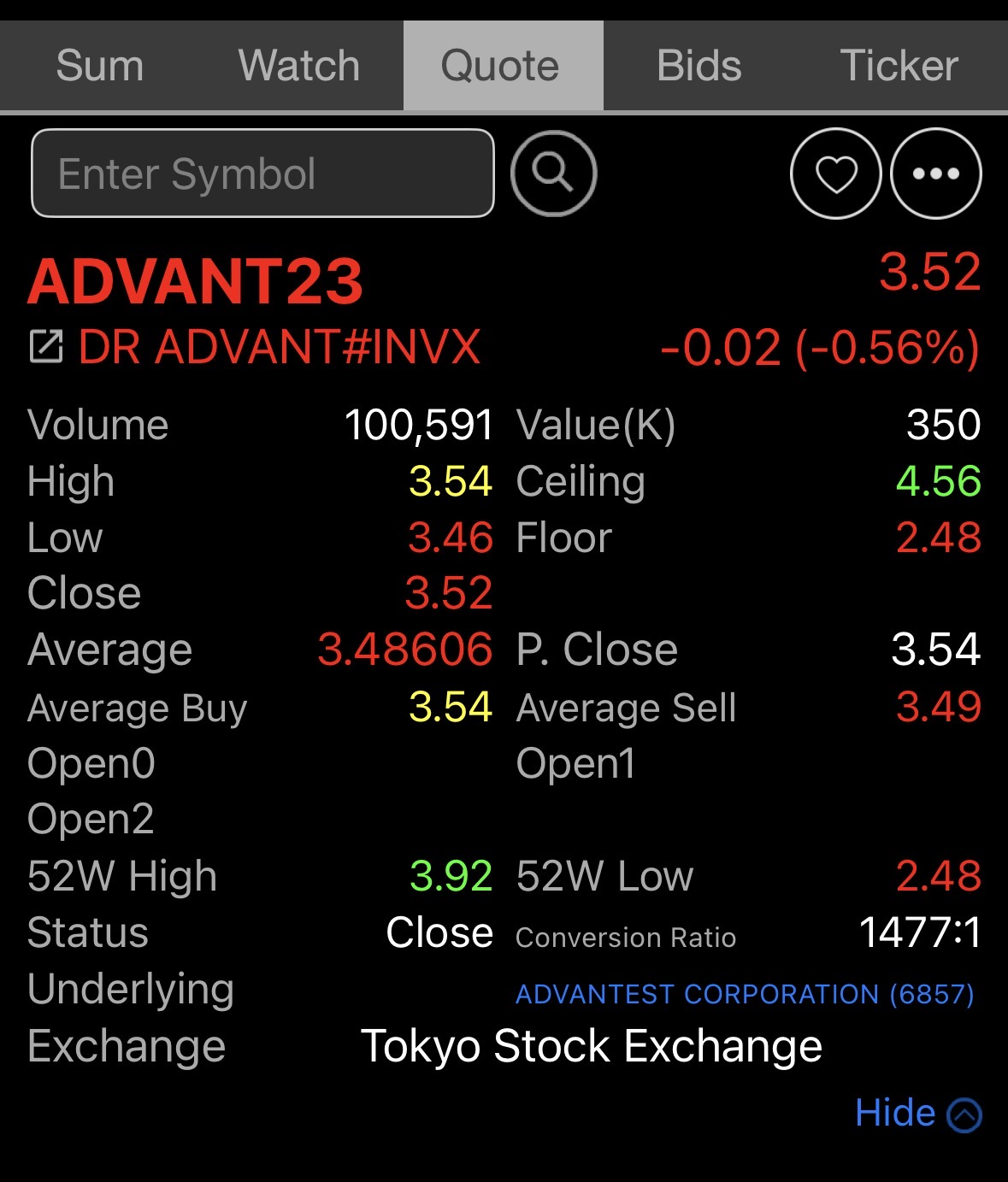1008x1182 pixels.
Task: Hide the quote details section
Action: pos(917,1114)
